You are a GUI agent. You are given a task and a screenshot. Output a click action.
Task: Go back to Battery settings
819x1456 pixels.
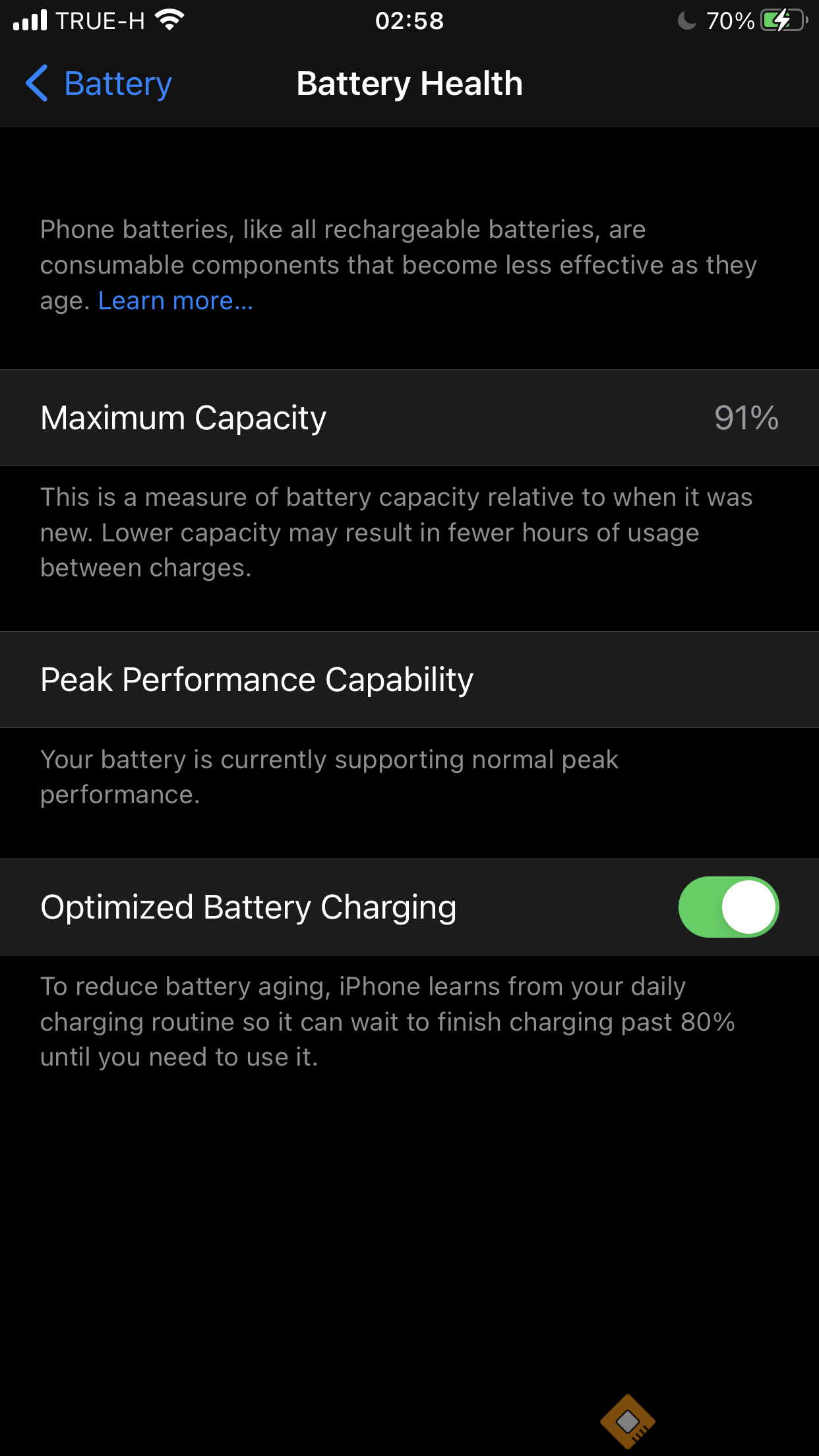pyautogui.click(x=99, y=84)
